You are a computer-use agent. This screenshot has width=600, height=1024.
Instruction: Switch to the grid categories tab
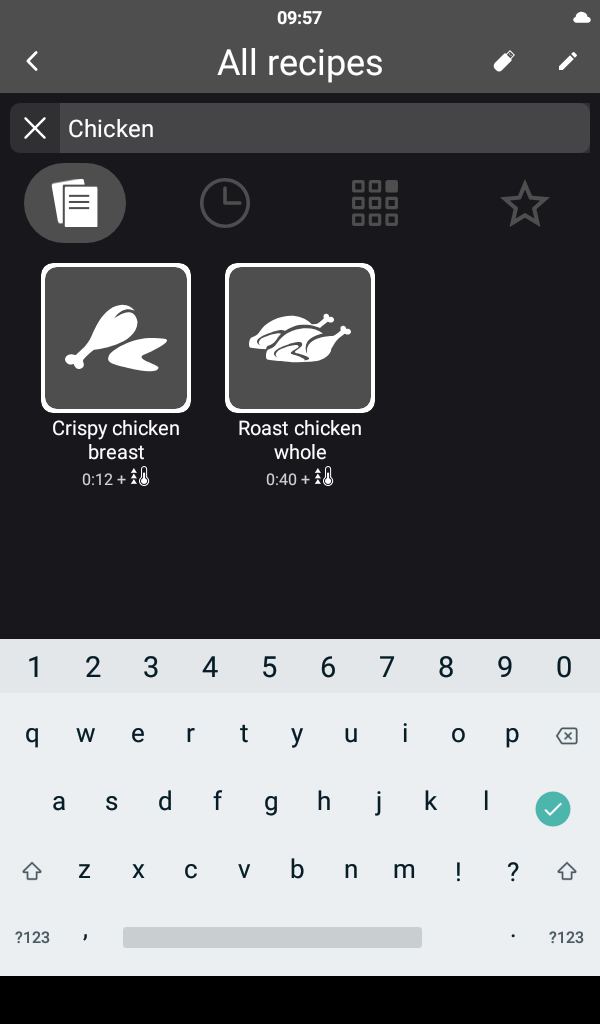375,203
